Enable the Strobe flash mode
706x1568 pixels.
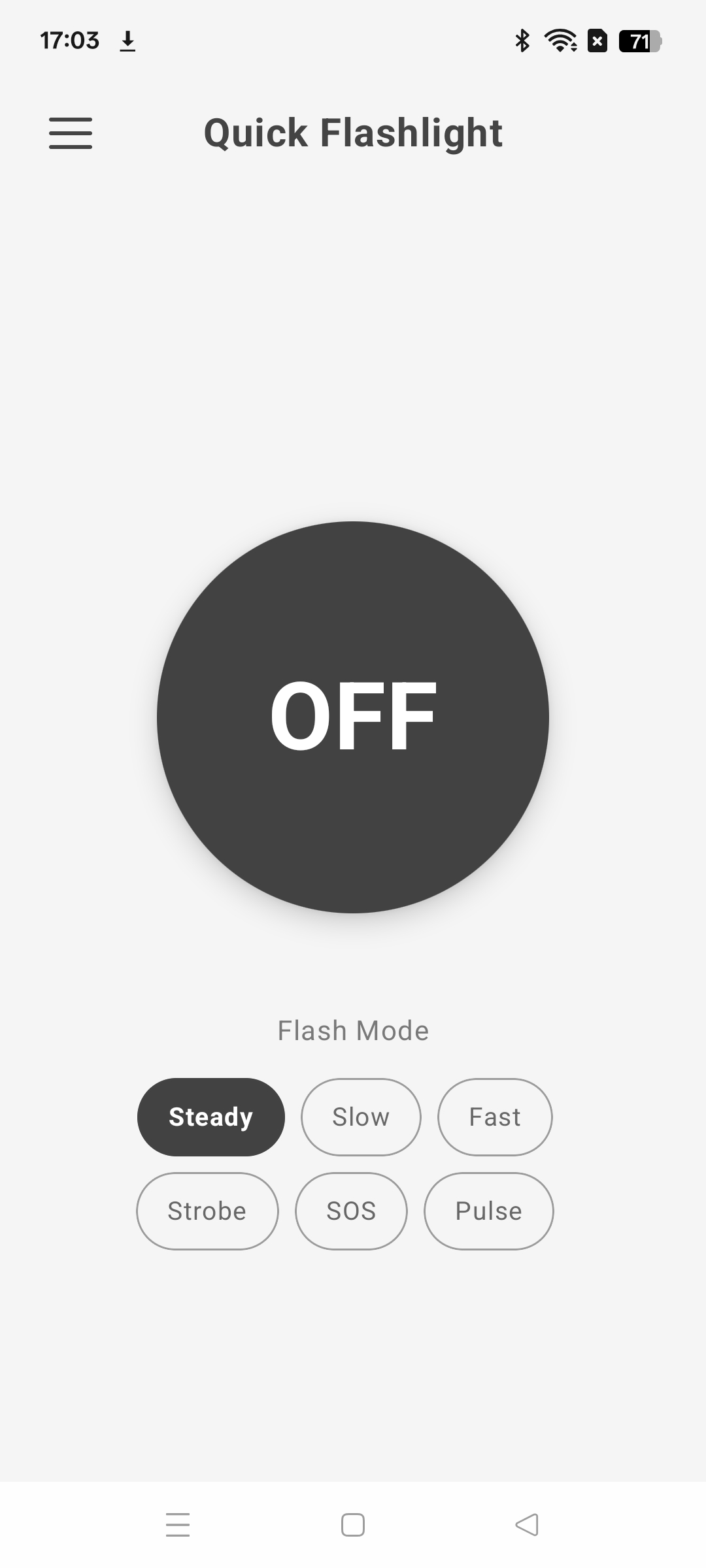pyautogui.click(x=207, y=1211)
